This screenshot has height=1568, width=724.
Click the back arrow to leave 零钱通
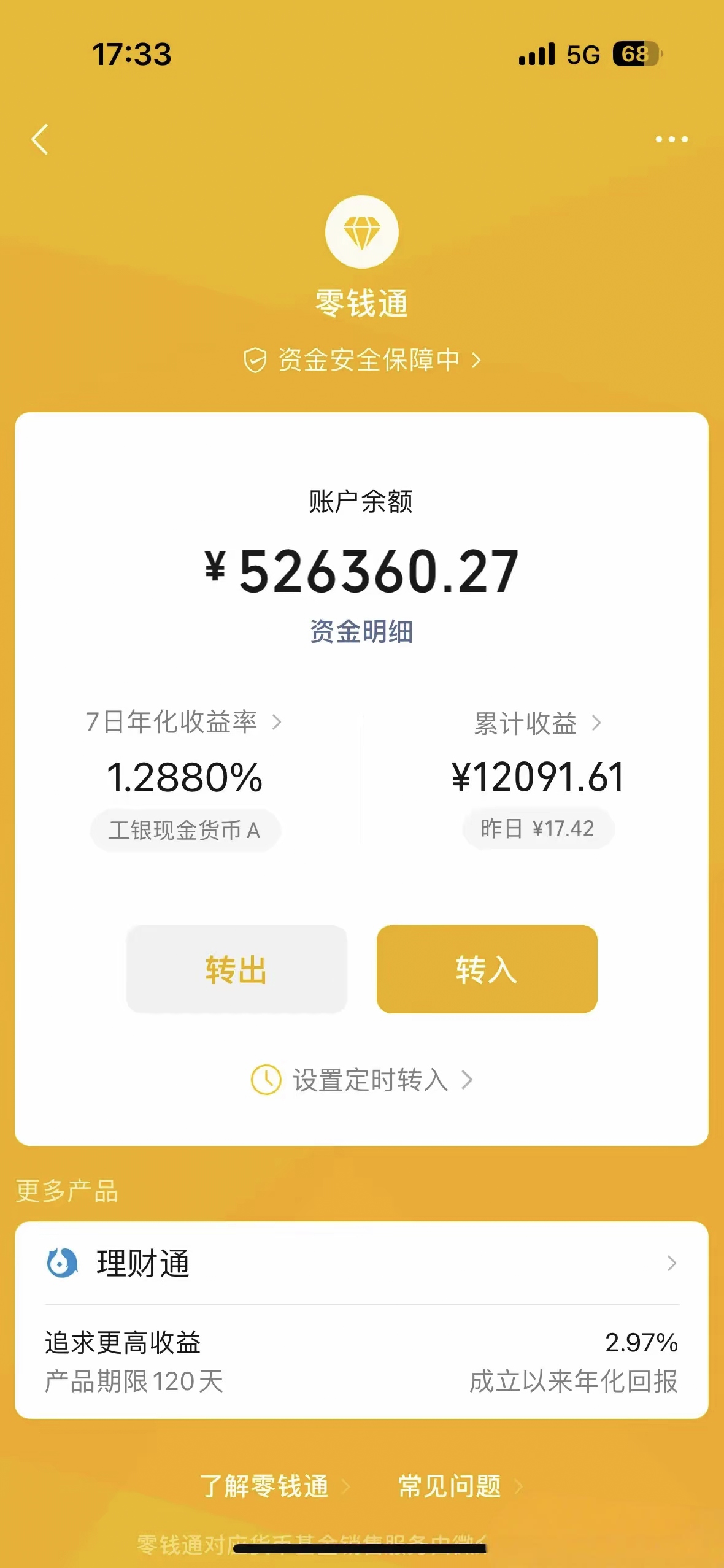click(x=40, y=139)
